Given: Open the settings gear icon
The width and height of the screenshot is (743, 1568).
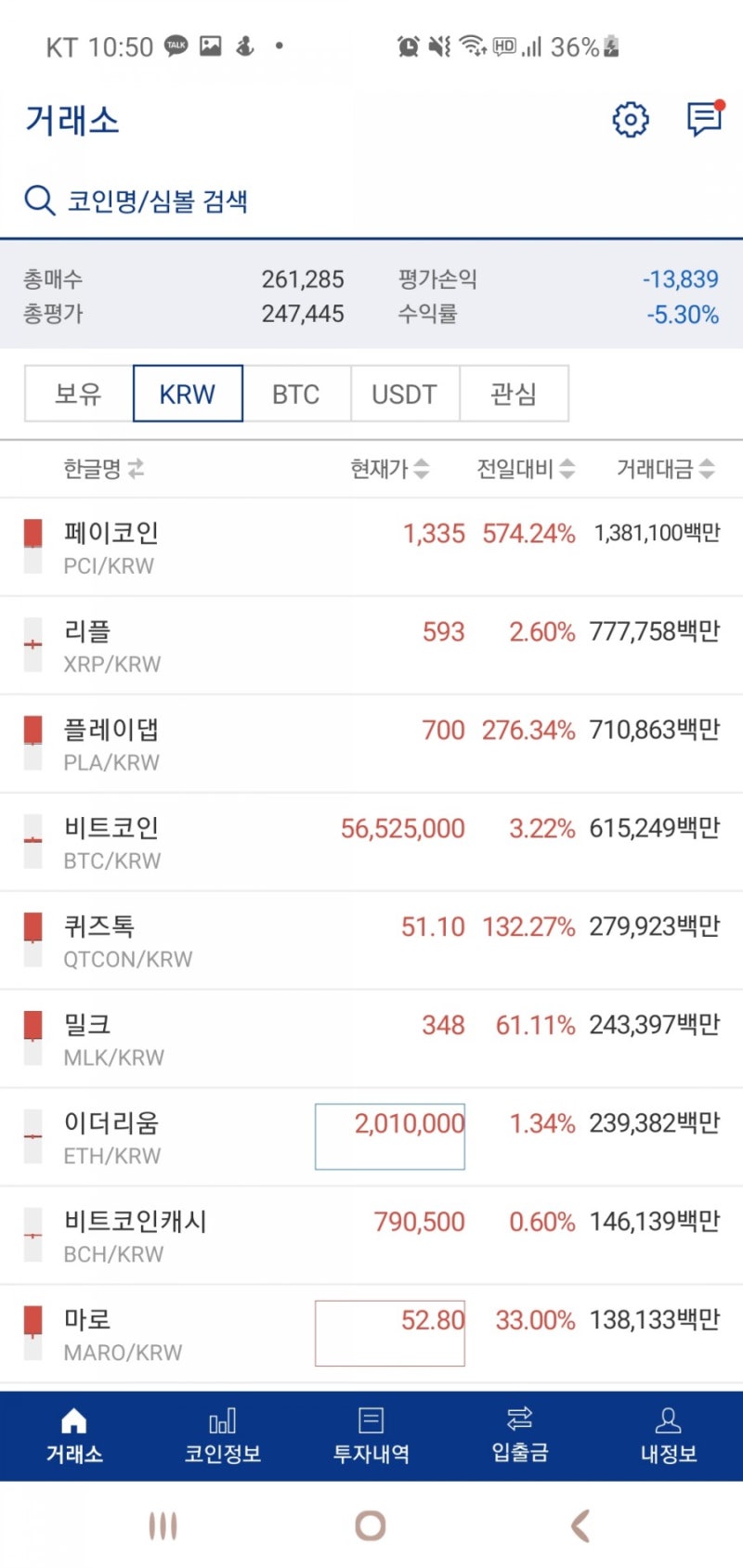Looking at the screenshot, I should pyautogui.click(x=630, y=119).
